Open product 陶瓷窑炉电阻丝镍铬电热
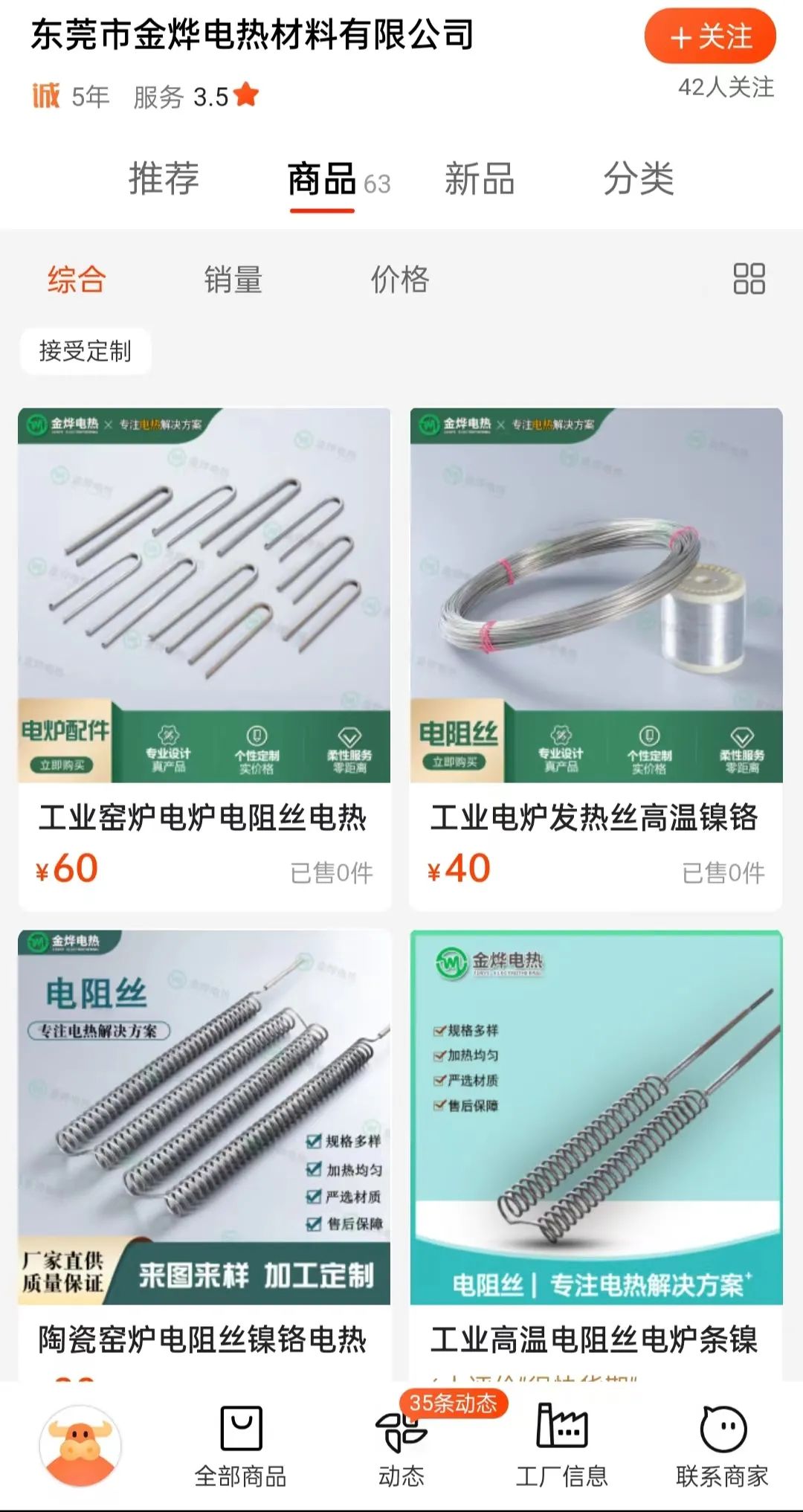The width and height of the screenshot is (803, 1512). [204, 1154]
